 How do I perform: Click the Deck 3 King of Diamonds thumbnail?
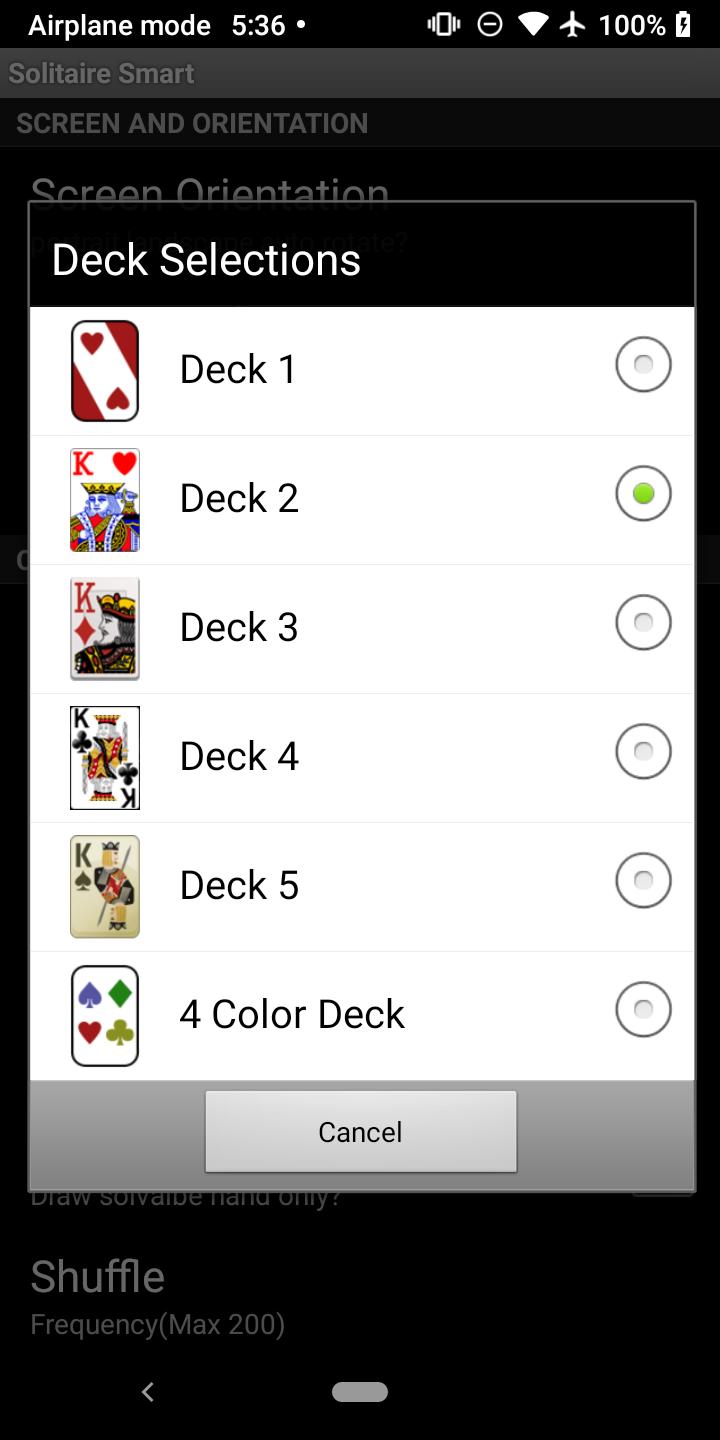click(104, 628)
